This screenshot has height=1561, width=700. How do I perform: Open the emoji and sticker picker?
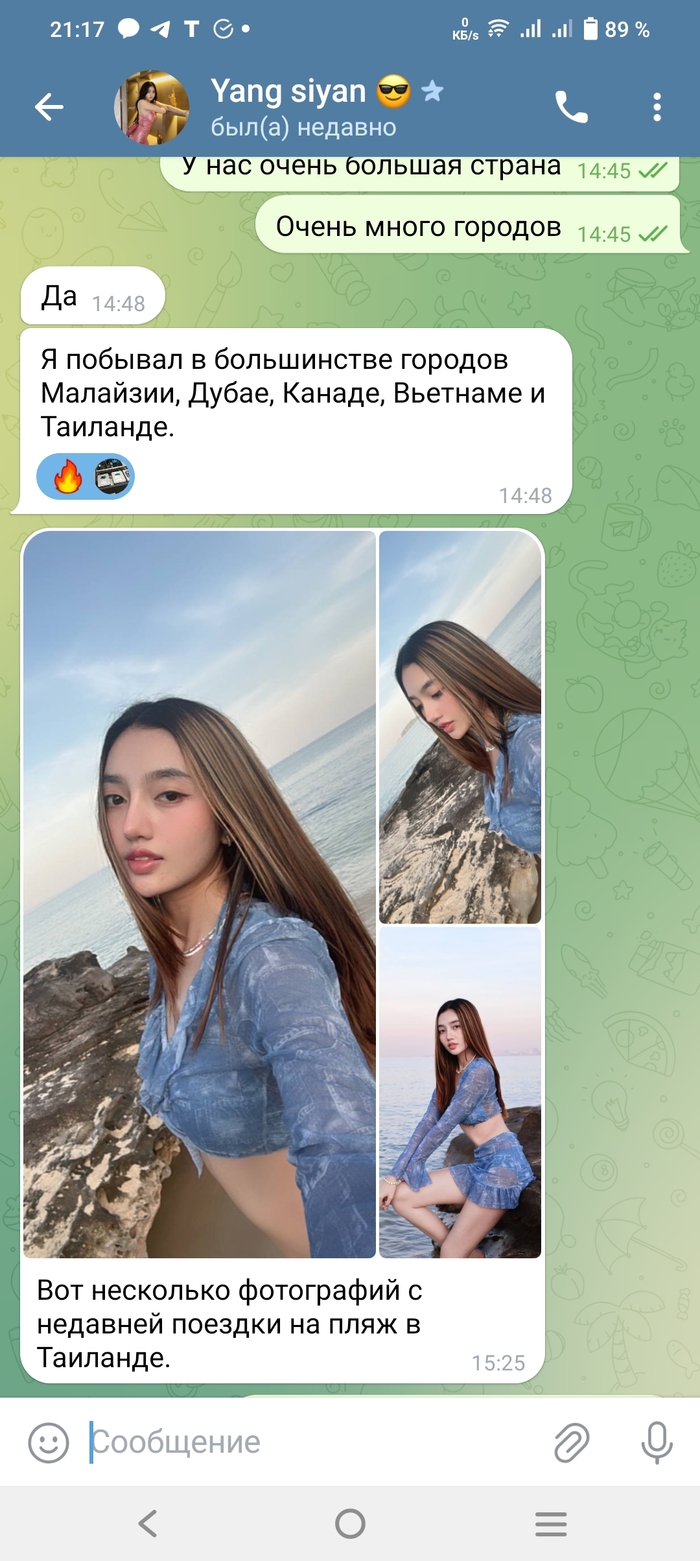click(48, 1442)
